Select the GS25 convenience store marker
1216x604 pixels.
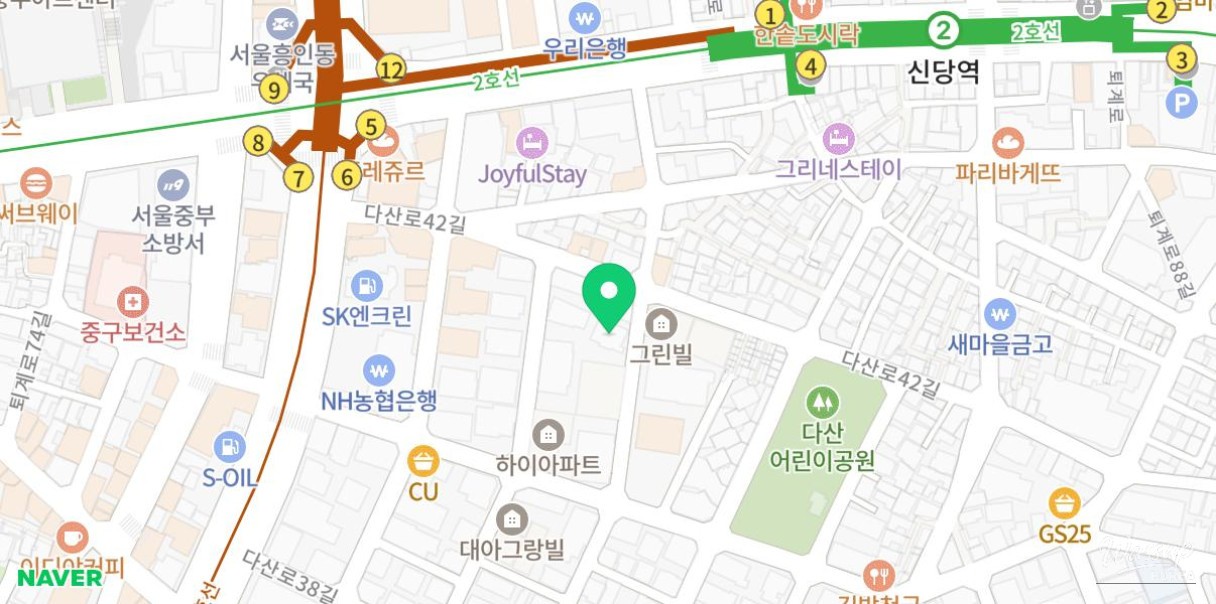point(1064,504)
